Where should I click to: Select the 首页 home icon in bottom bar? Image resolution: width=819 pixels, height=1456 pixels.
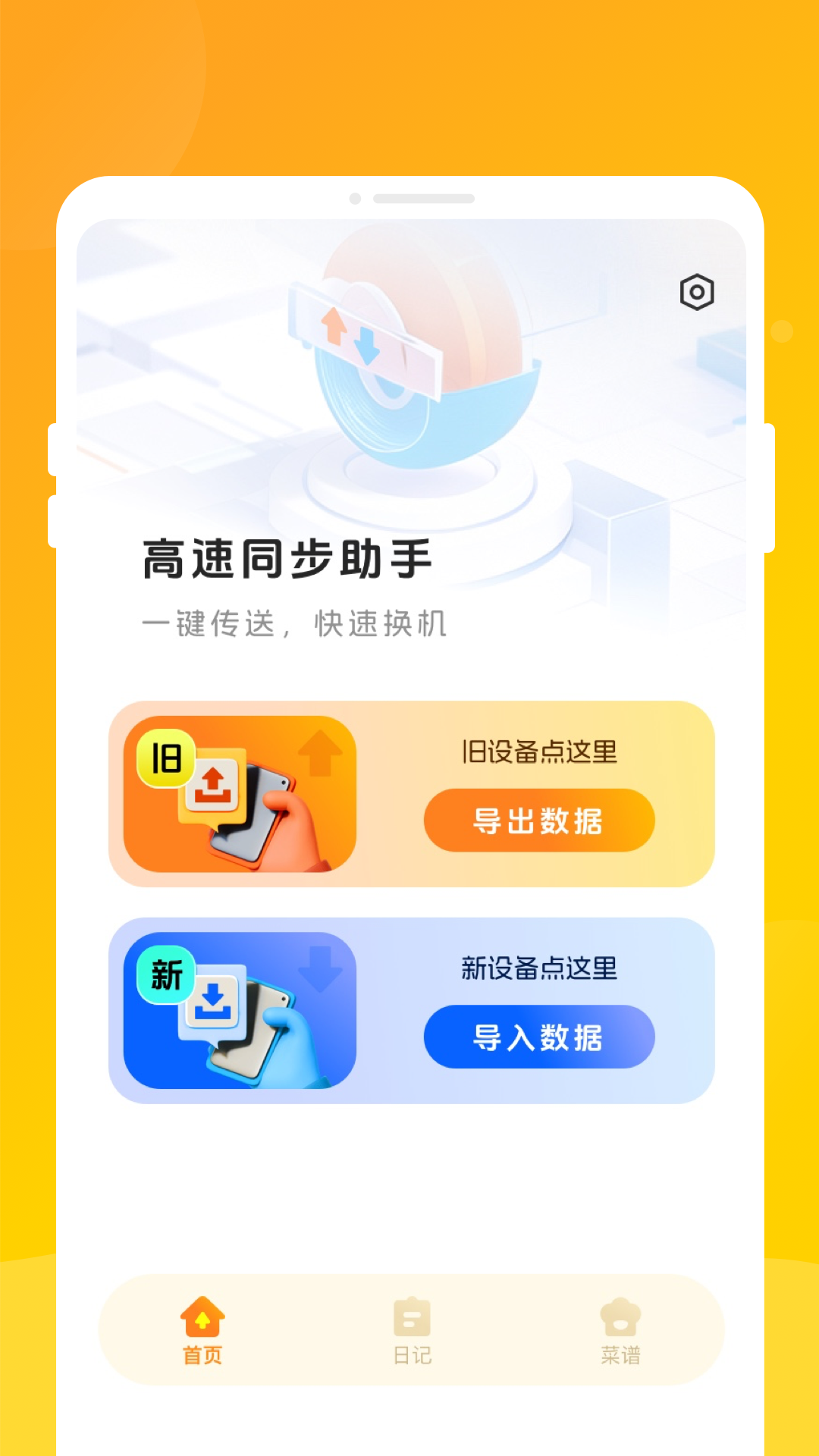coord(201,1316)
